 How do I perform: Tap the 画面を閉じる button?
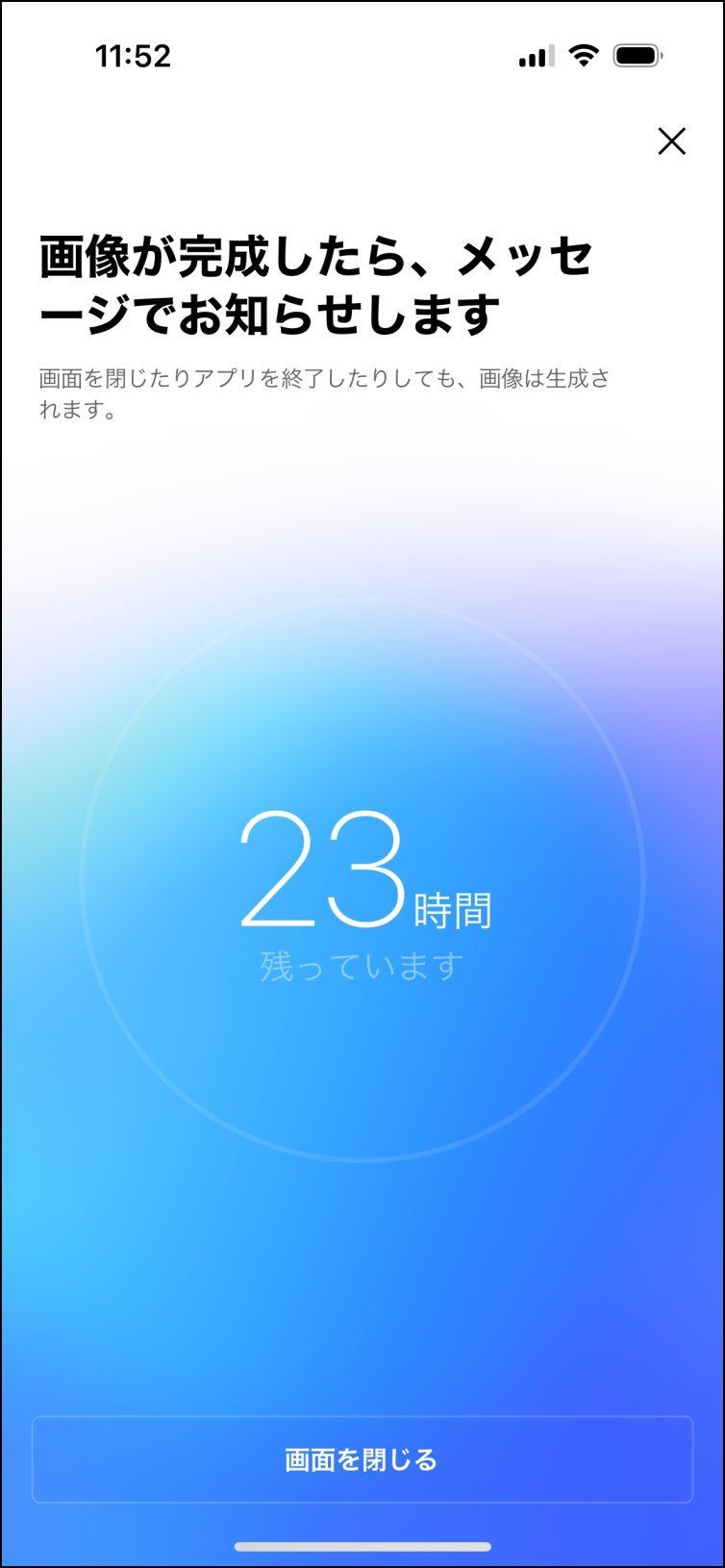click(362, 1459)
